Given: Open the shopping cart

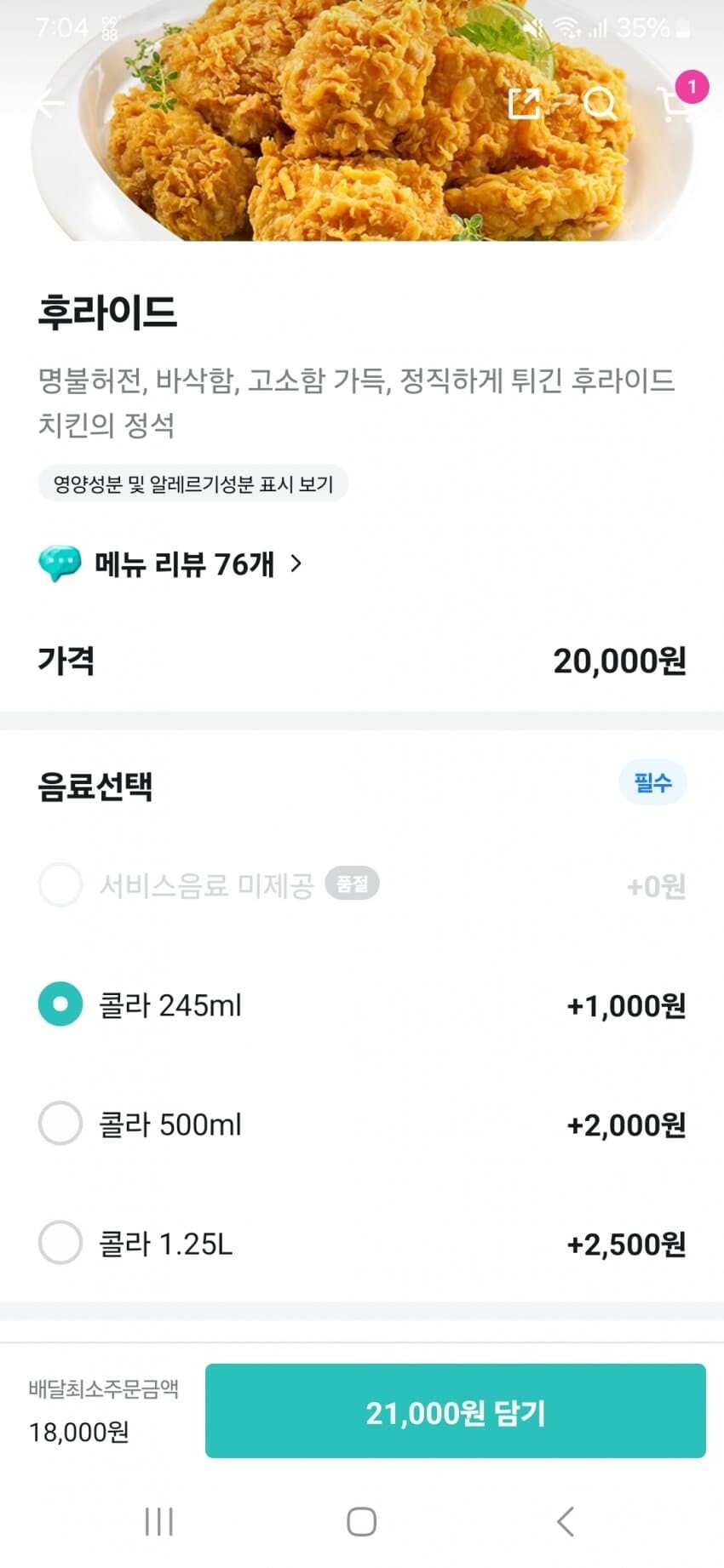Looking at the screenshot, I should [677, 104].
